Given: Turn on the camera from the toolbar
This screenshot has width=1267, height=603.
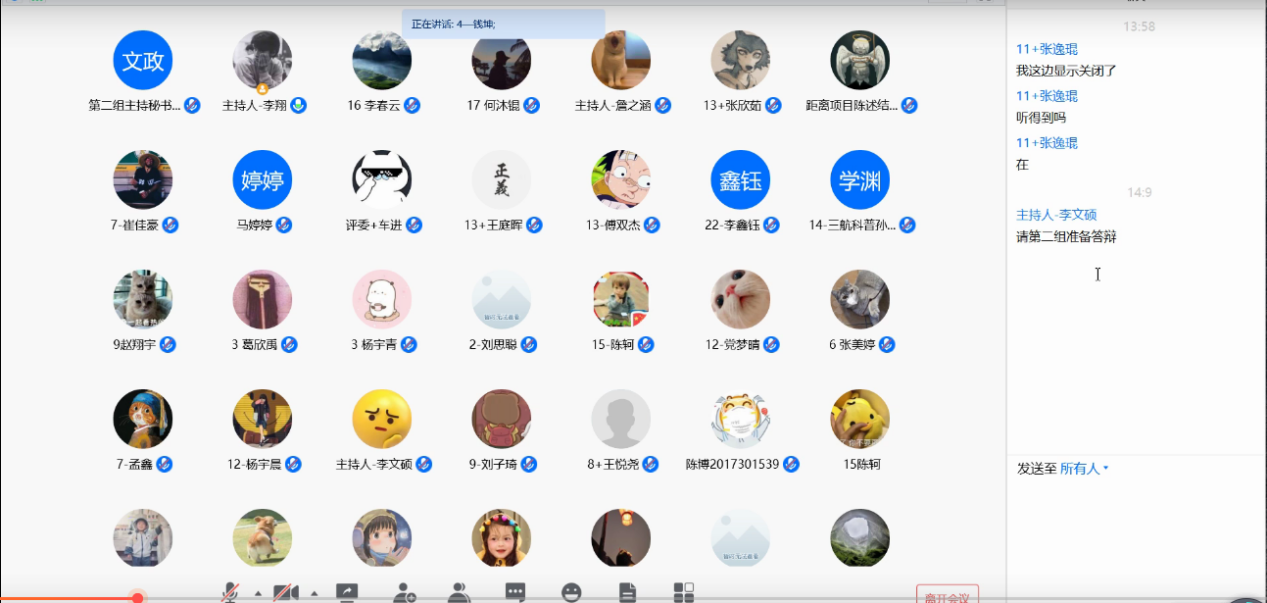Looking at the screenshot, I should (286, 592).
